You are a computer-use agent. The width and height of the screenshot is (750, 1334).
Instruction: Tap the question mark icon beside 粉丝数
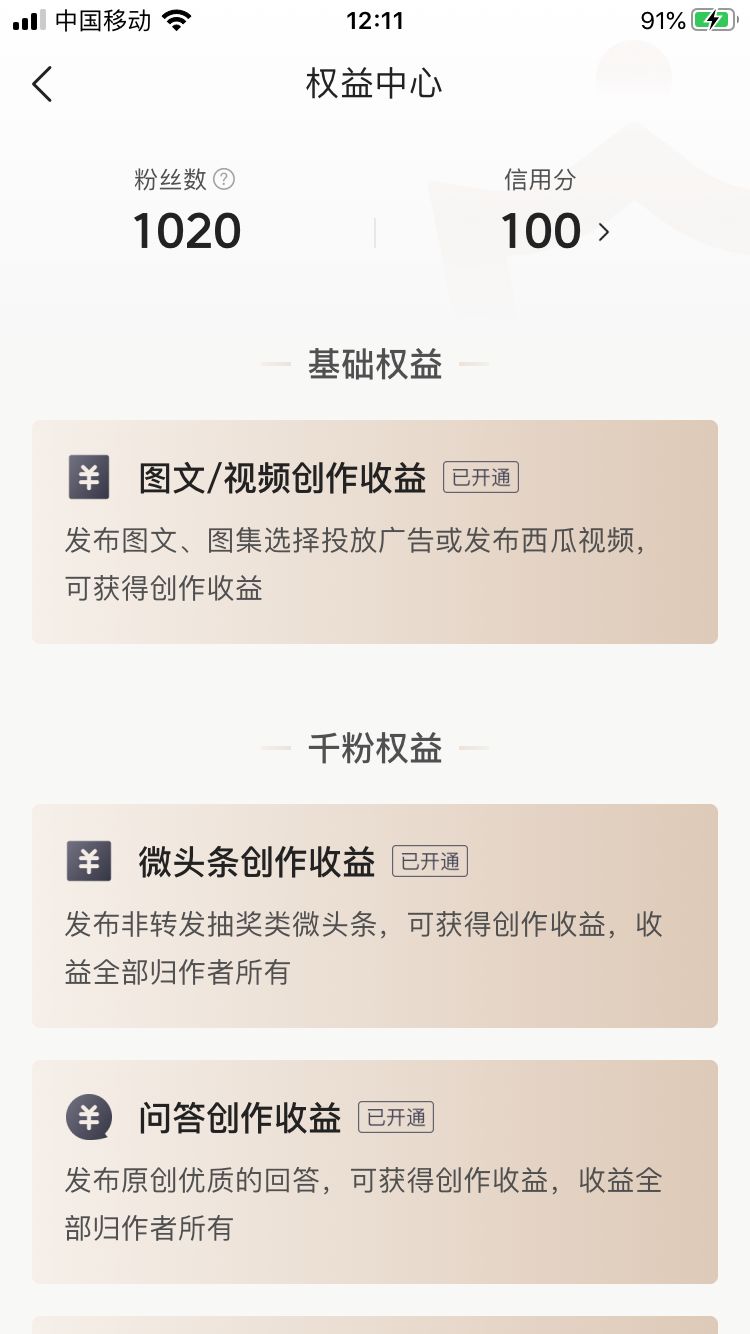226,179
